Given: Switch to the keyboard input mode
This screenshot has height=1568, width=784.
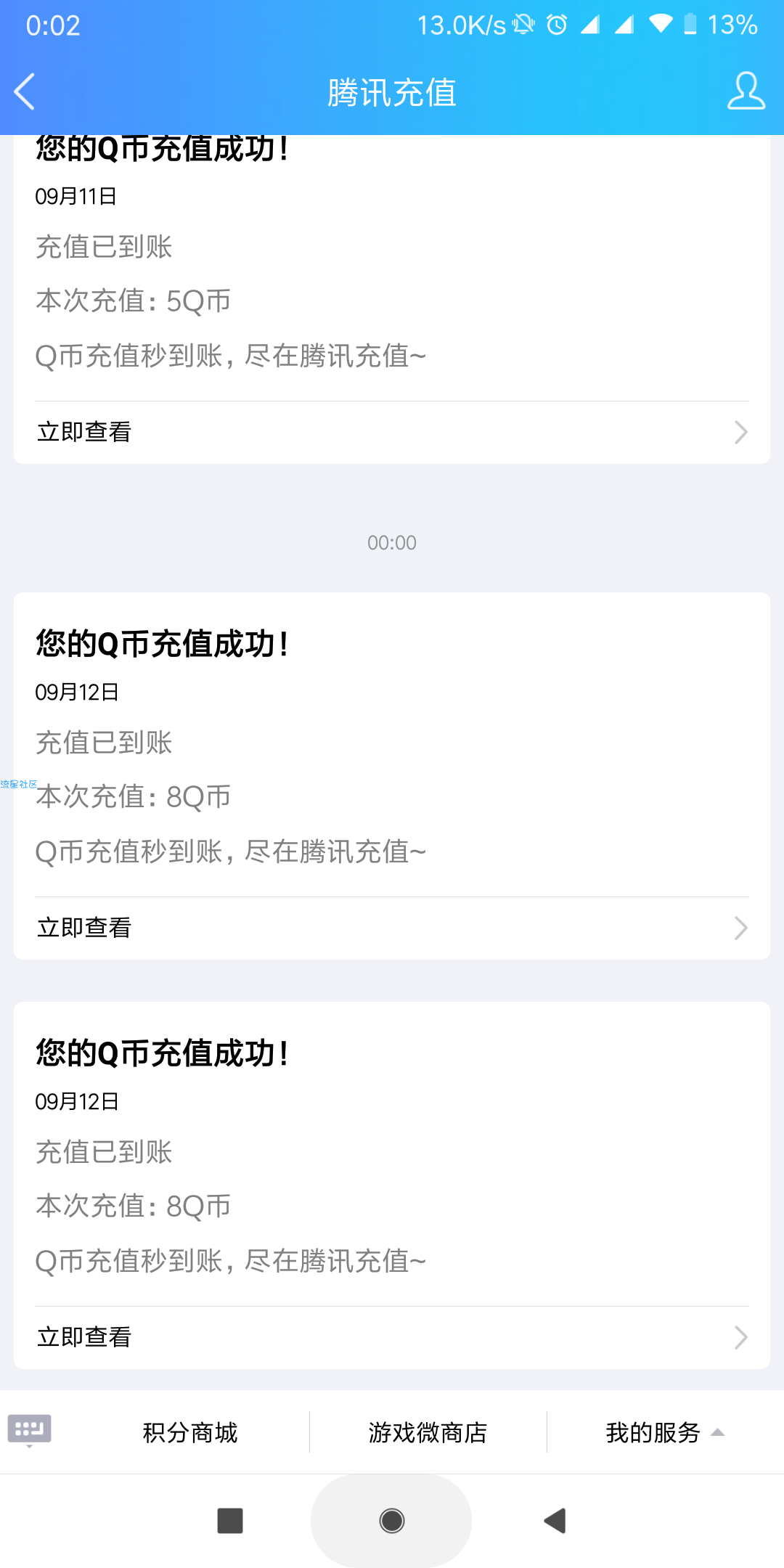Looking at the screenshot, I should click(29, 1430).
